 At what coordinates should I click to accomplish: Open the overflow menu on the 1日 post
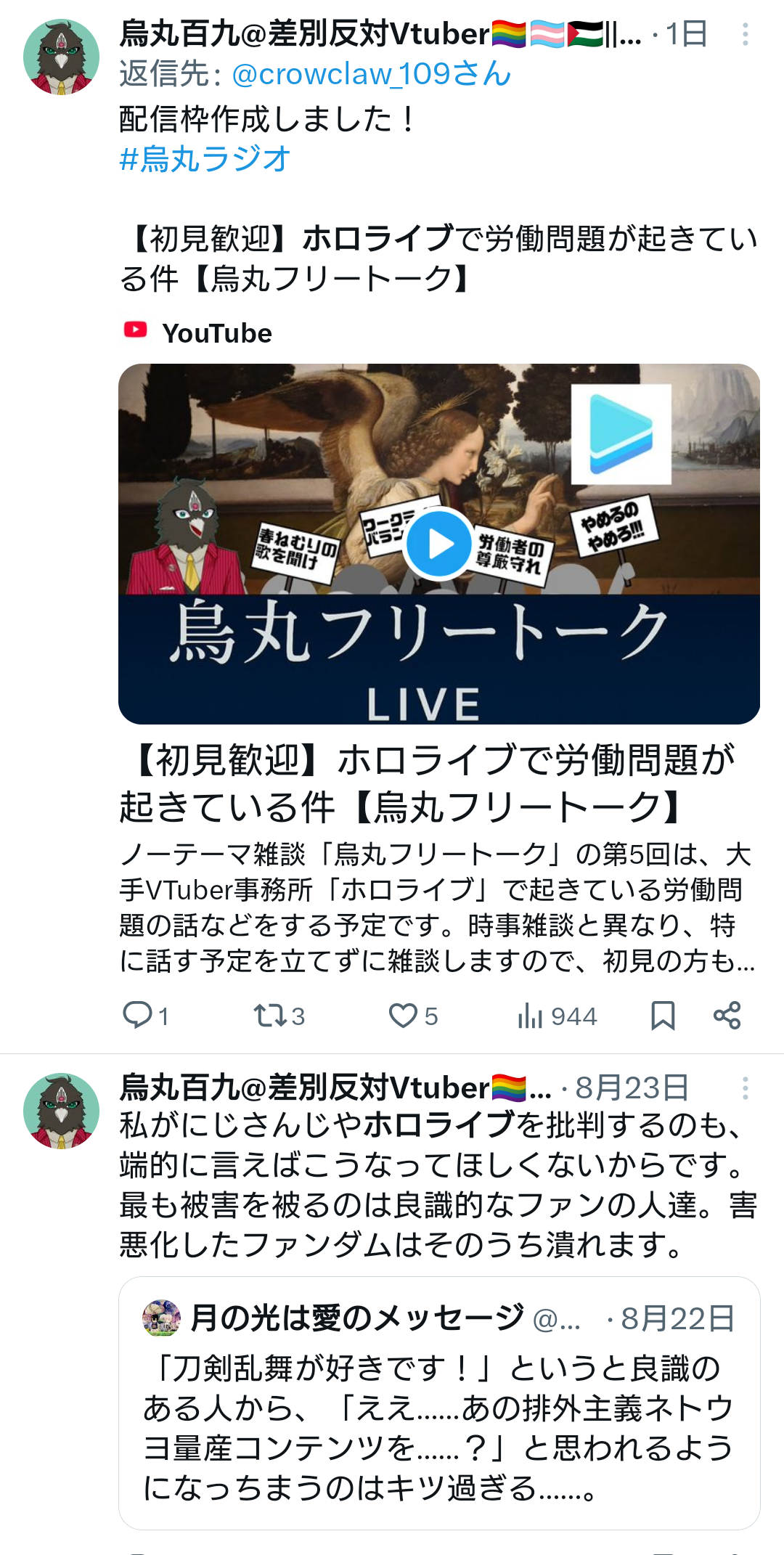tap(745, 34)
